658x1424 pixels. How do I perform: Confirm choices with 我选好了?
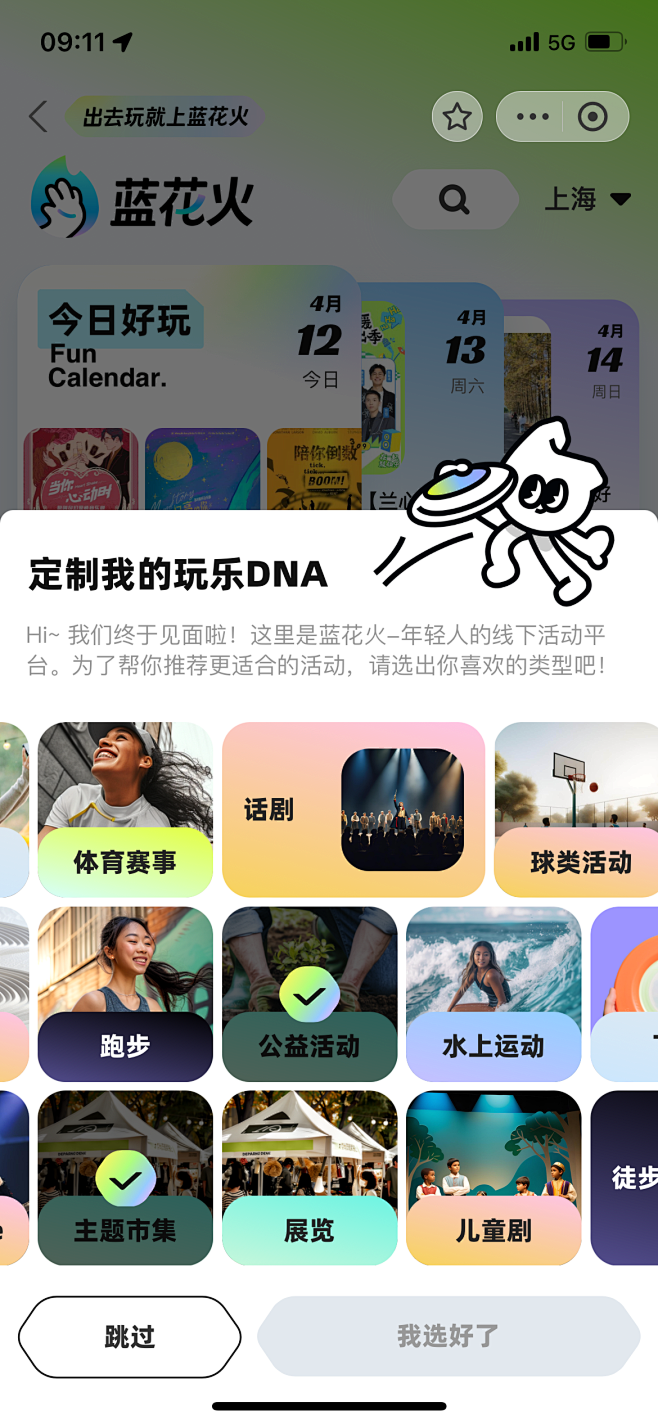(448, 1337)
